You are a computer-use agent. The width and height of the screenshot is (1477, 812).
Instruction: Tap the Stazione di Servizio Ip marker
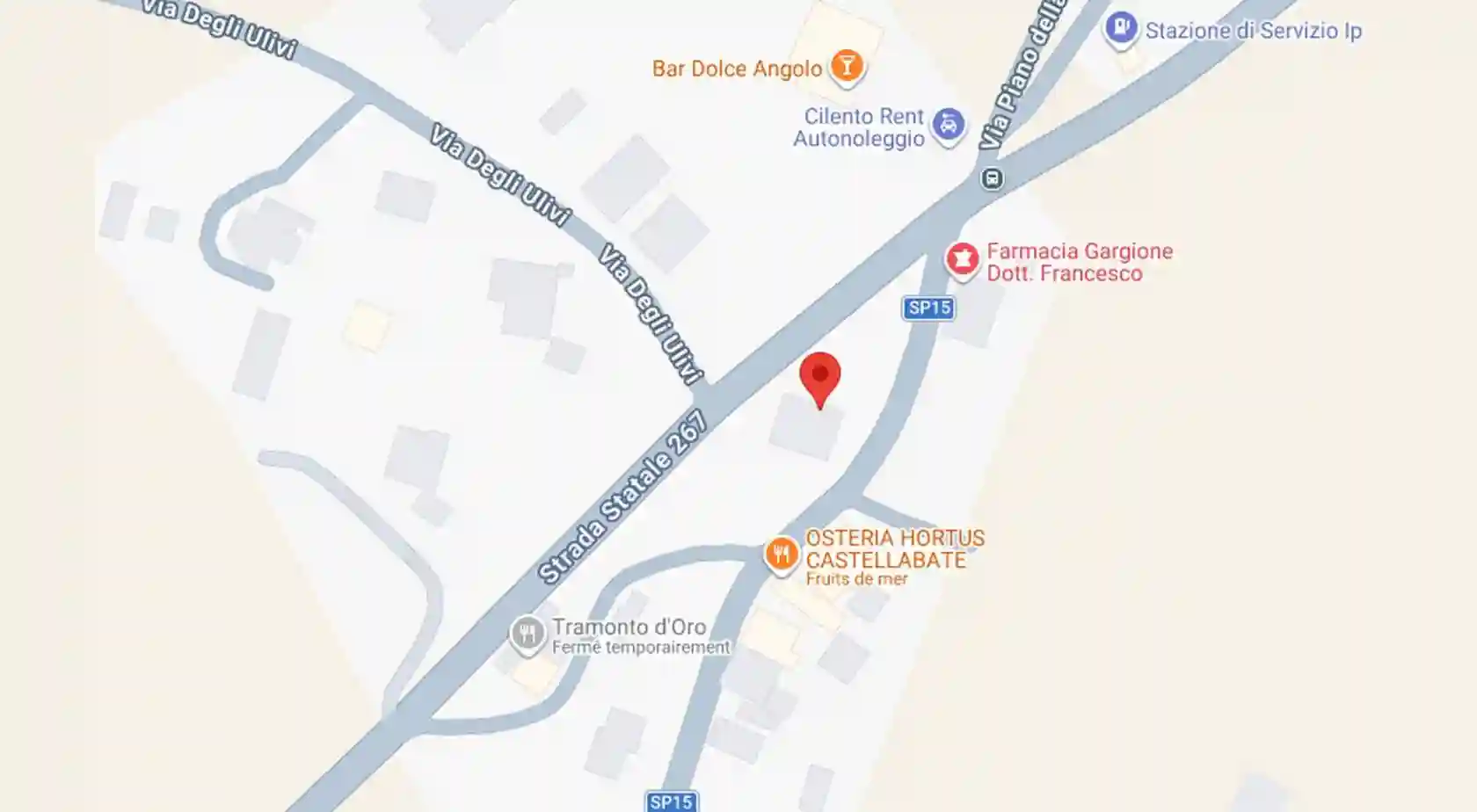[1121, 29]
